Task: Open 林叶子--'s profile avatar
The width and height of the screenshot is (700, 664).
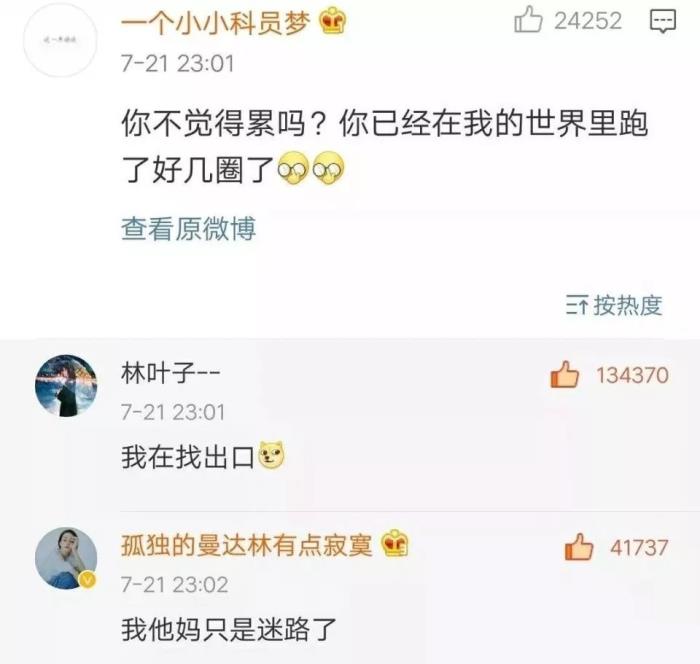Action: click(66, 385)
